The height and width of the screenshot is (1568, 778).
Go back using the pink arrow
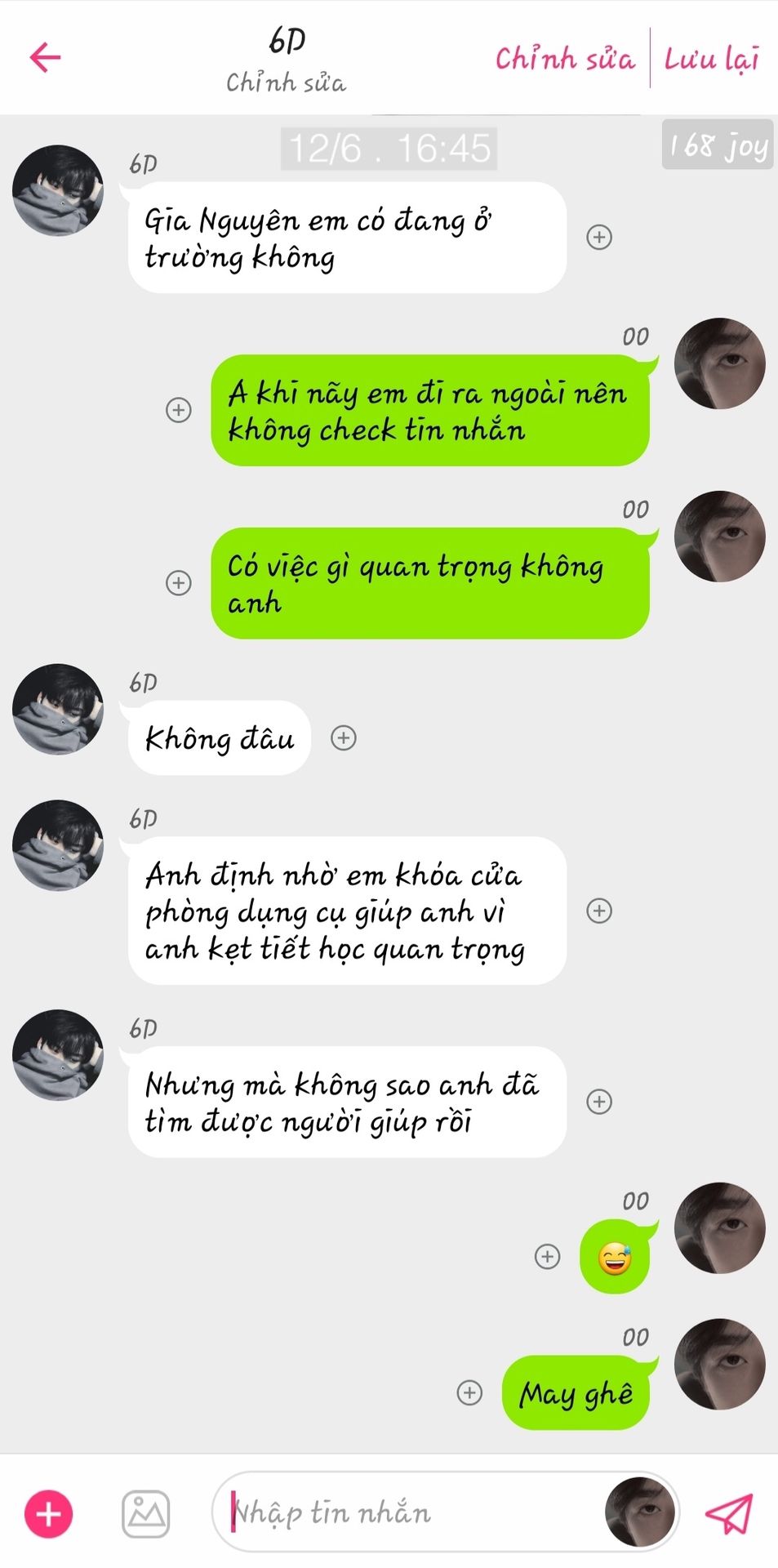(x=46, y=57)
